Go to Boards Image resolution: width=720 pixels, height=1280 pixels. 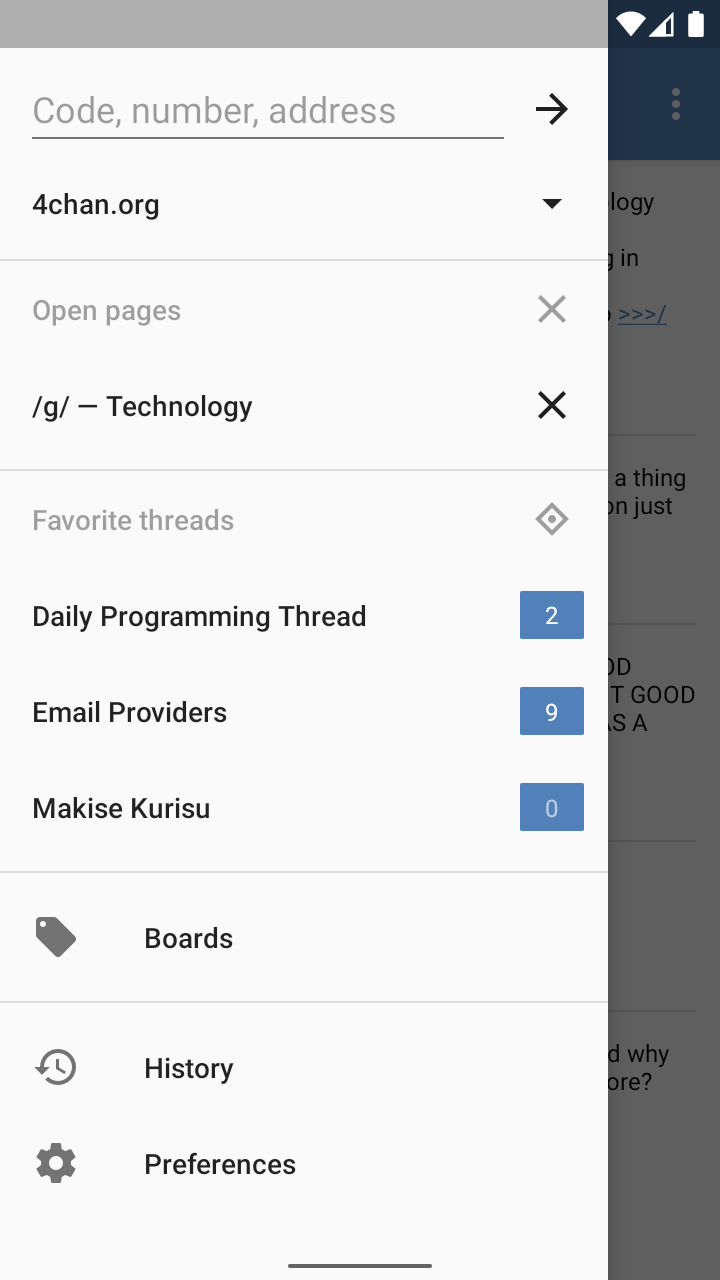(304, 938)
